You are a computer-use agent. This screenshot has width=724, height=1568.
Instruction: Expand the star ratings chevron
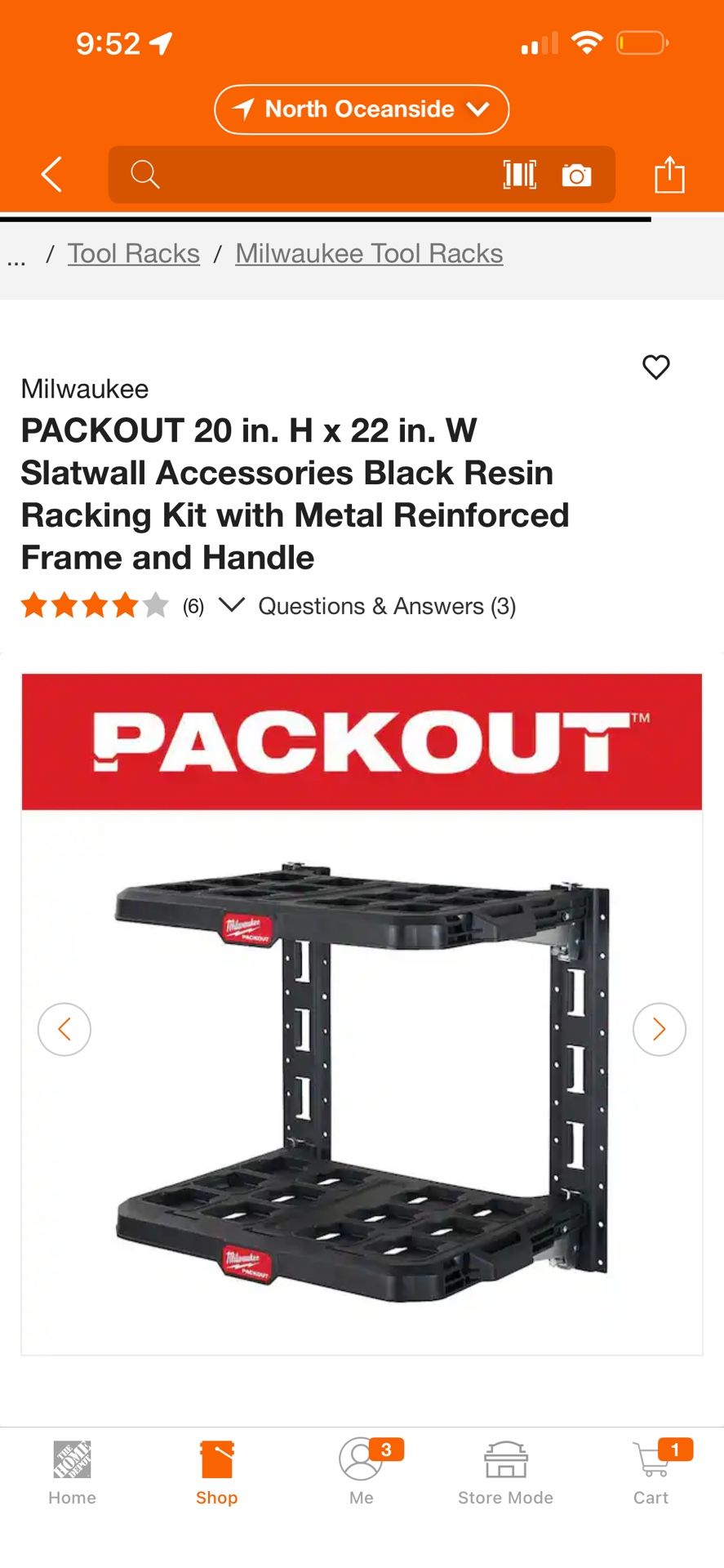232,605
